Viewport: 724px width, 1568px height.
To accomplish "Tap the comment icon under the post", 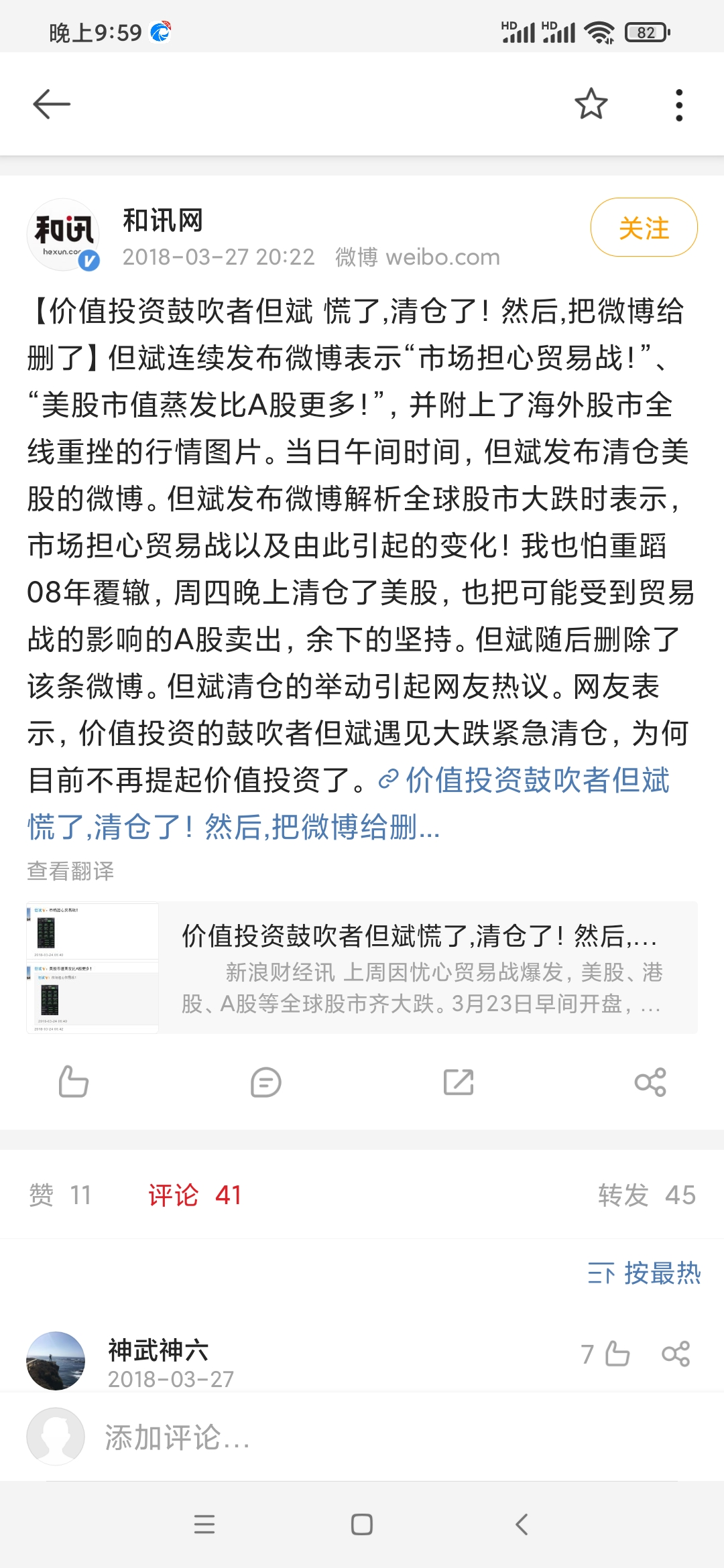I will coord(265,1082).
